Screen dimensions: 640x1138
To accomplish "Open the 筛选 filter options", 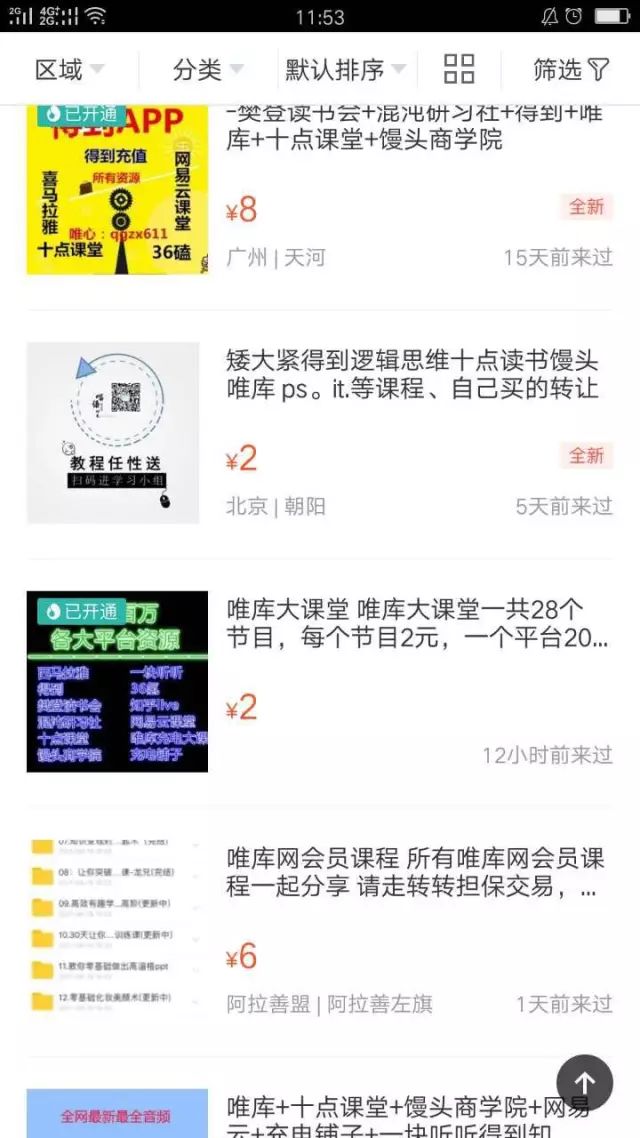I will pyautogui.click(x=571, y=70).
